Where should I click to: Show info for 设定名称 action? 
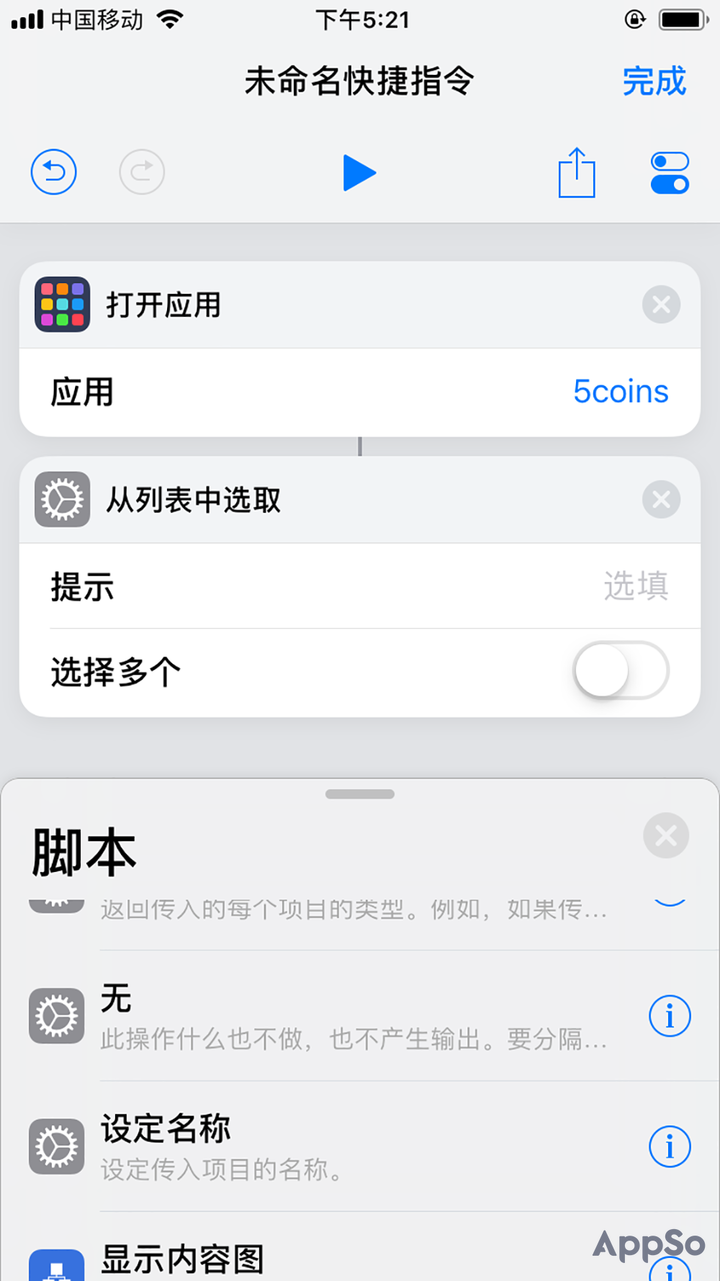pyautogui.click(x=670, y=1146)
